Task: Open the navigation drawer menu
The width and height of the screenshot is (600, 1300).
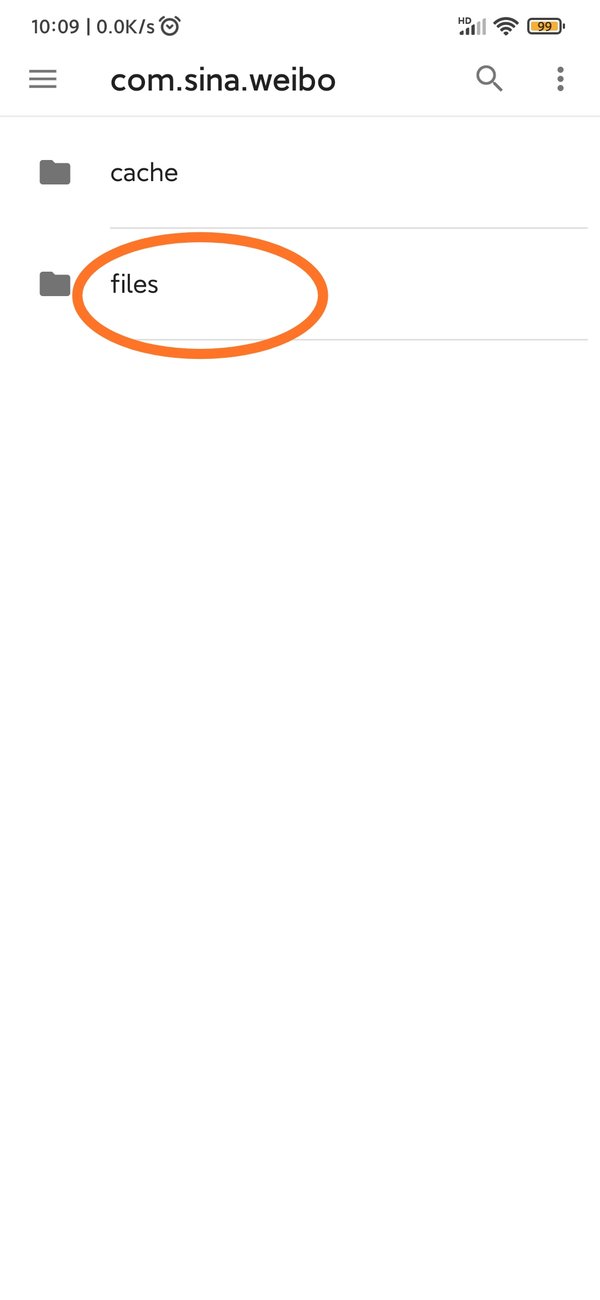Action: click(x=43, y=79)
